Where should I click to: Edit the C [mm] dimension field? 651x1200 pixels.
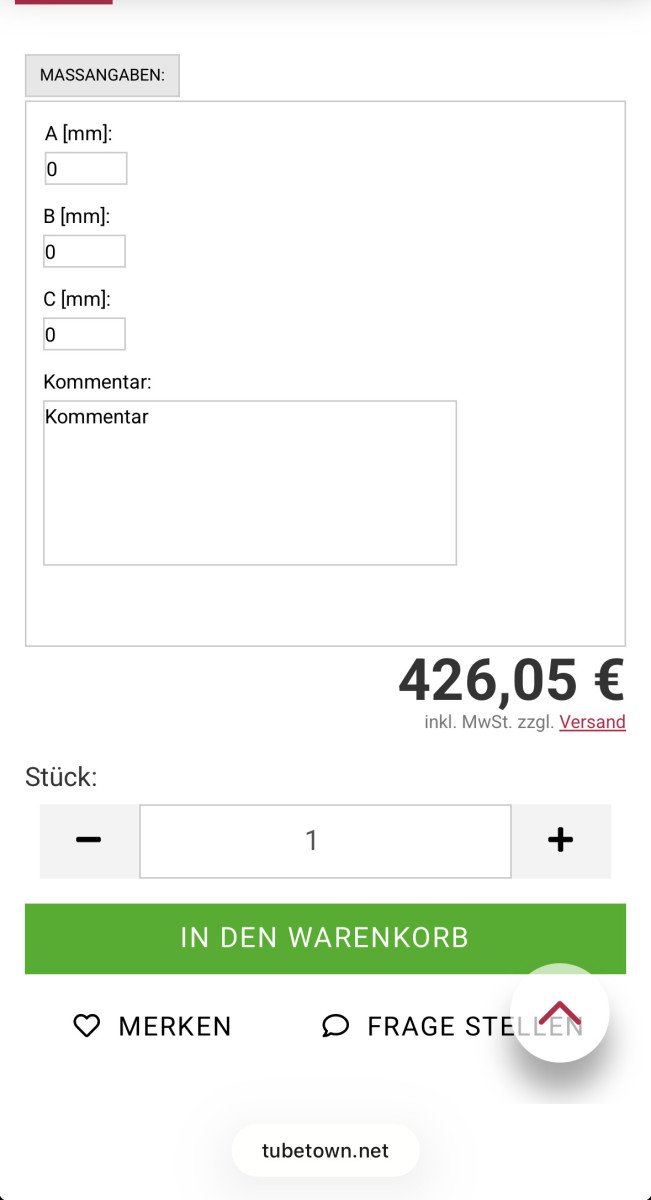[84, 334]
